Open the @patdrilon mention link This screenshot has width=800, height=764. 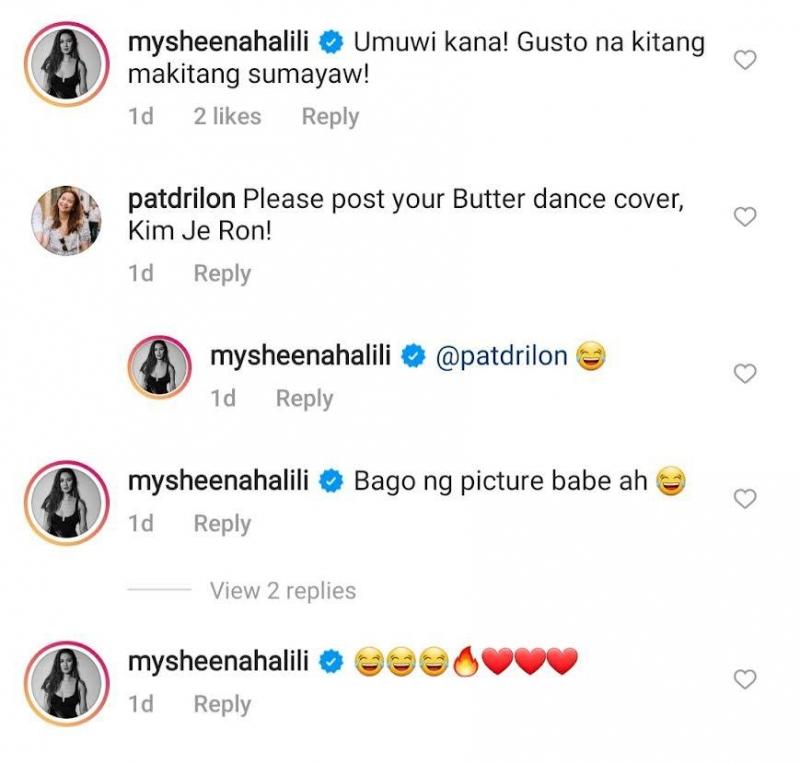[x=500, y=357]
